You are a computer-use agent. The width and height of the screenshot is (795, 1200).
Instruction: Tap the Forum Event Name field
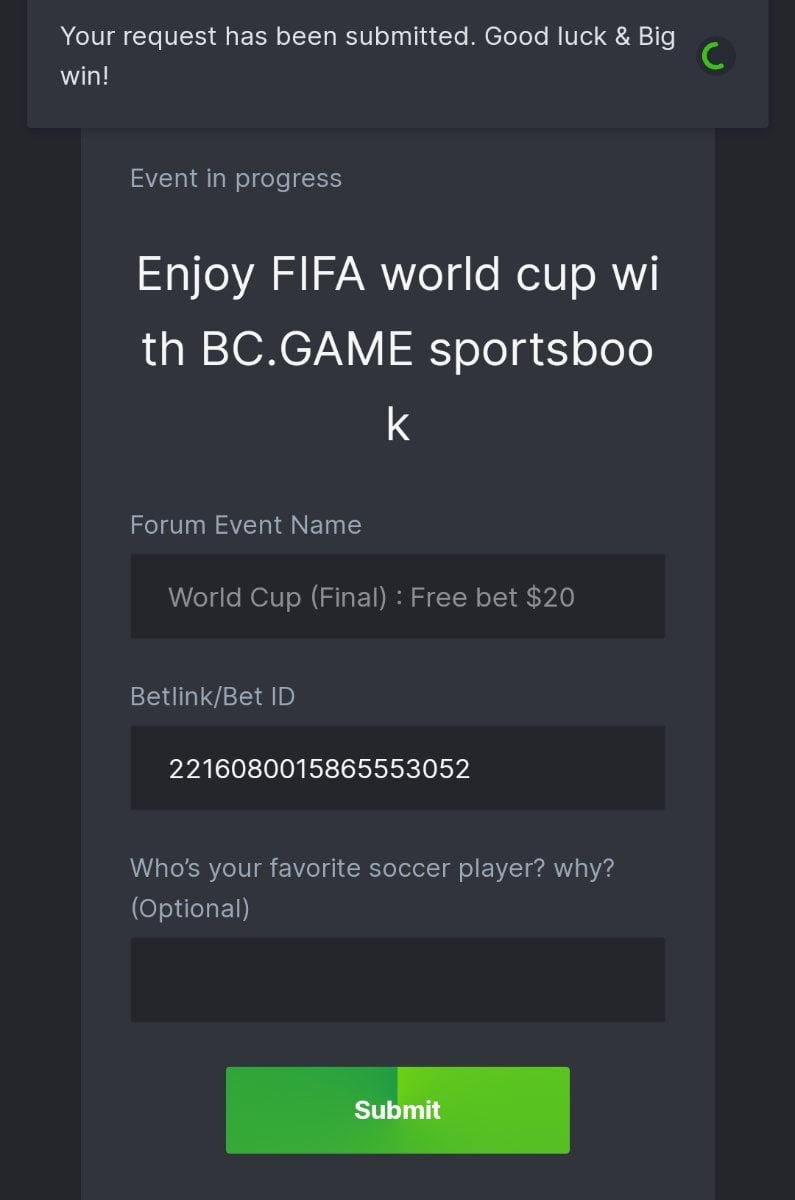[x=397, y=597]
